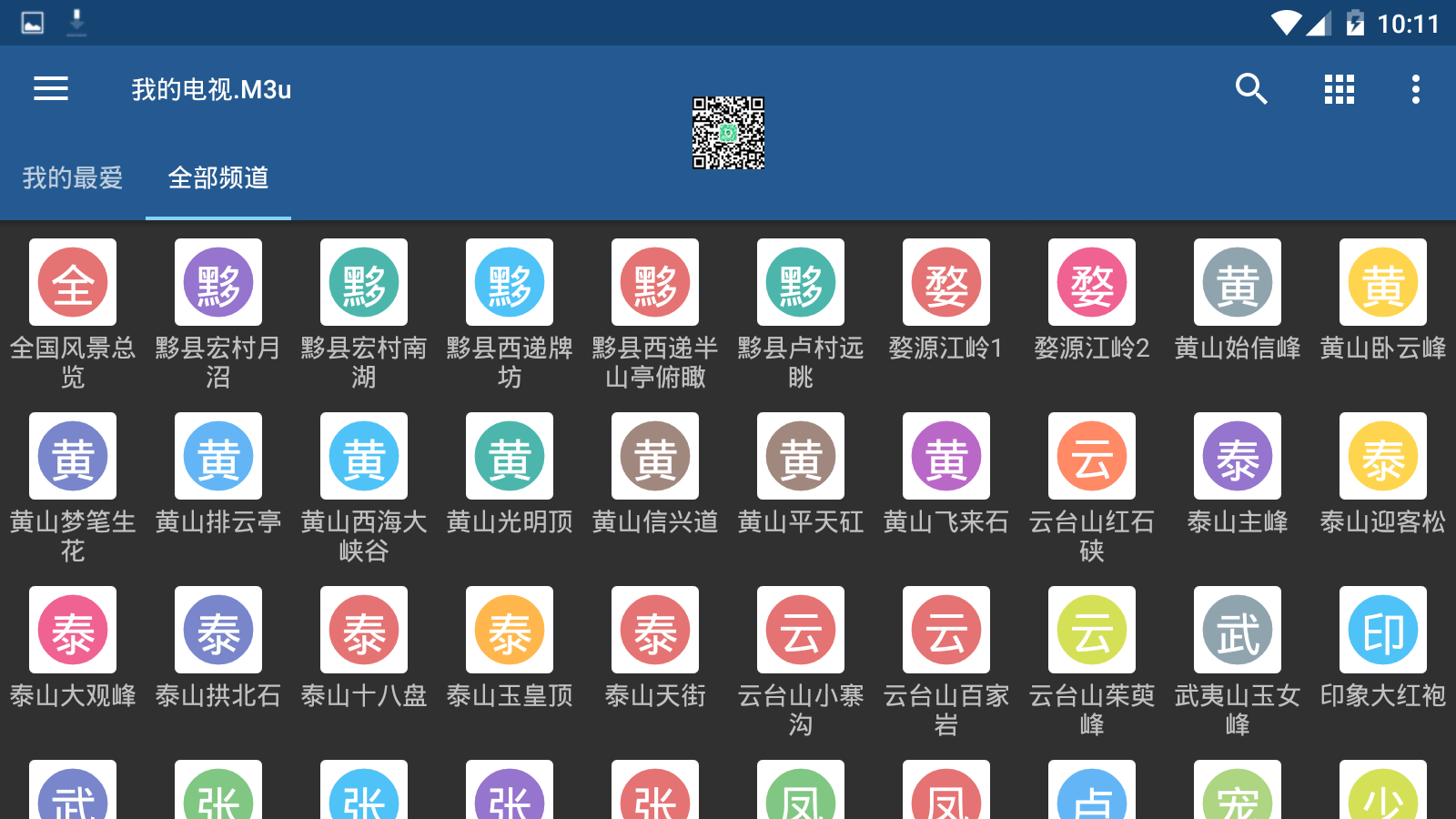Viewport: 1456px width, 819px height.
Task: Play 云台山红石峡 channel
Action: coord(1092,457)
